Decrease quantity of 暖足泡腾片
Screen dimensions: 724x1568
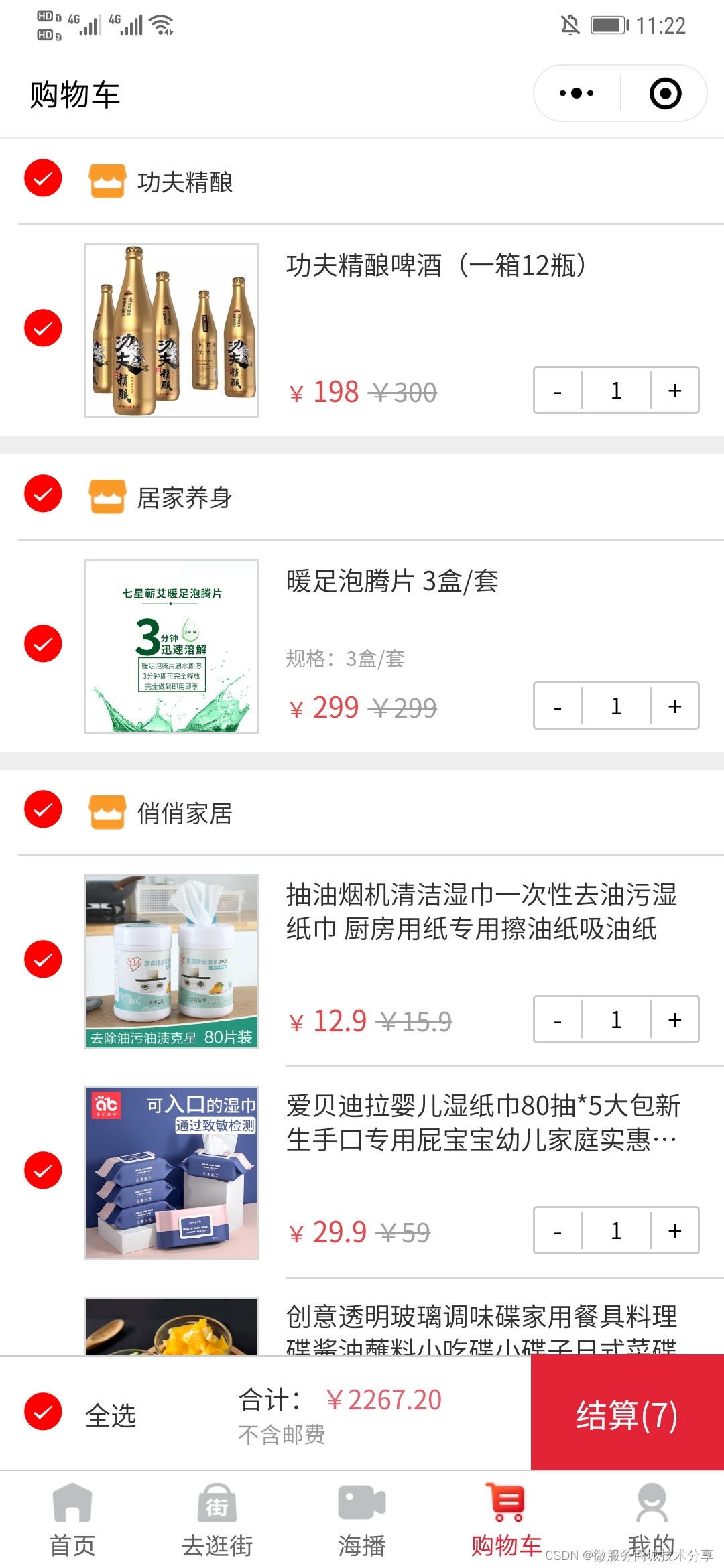558,706
